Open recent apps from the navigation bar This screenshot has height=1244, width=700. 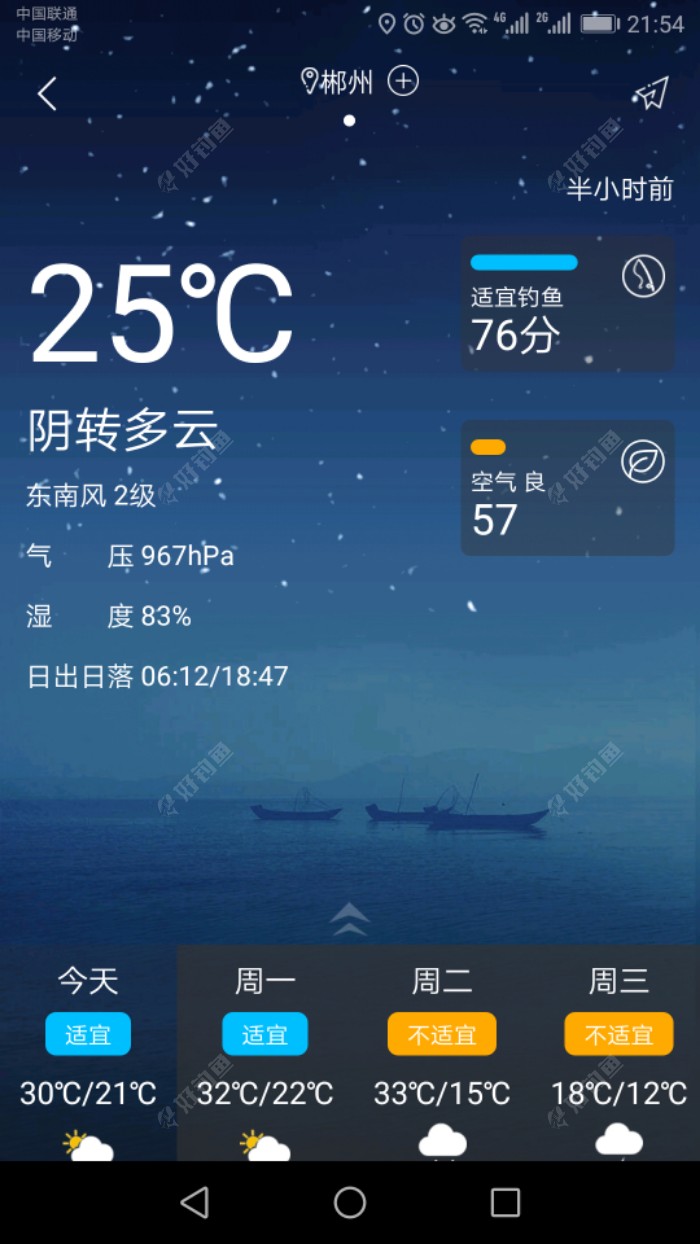click(x=505, y=1202)
